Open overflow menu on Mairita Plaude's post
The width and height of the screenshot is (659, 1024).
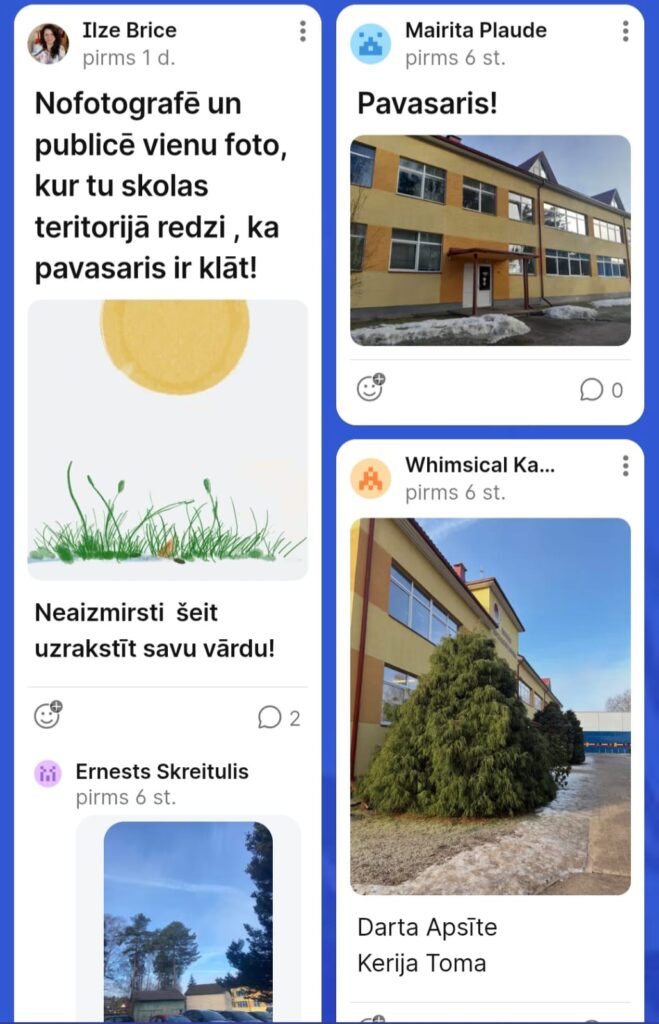tap(625, 32)
